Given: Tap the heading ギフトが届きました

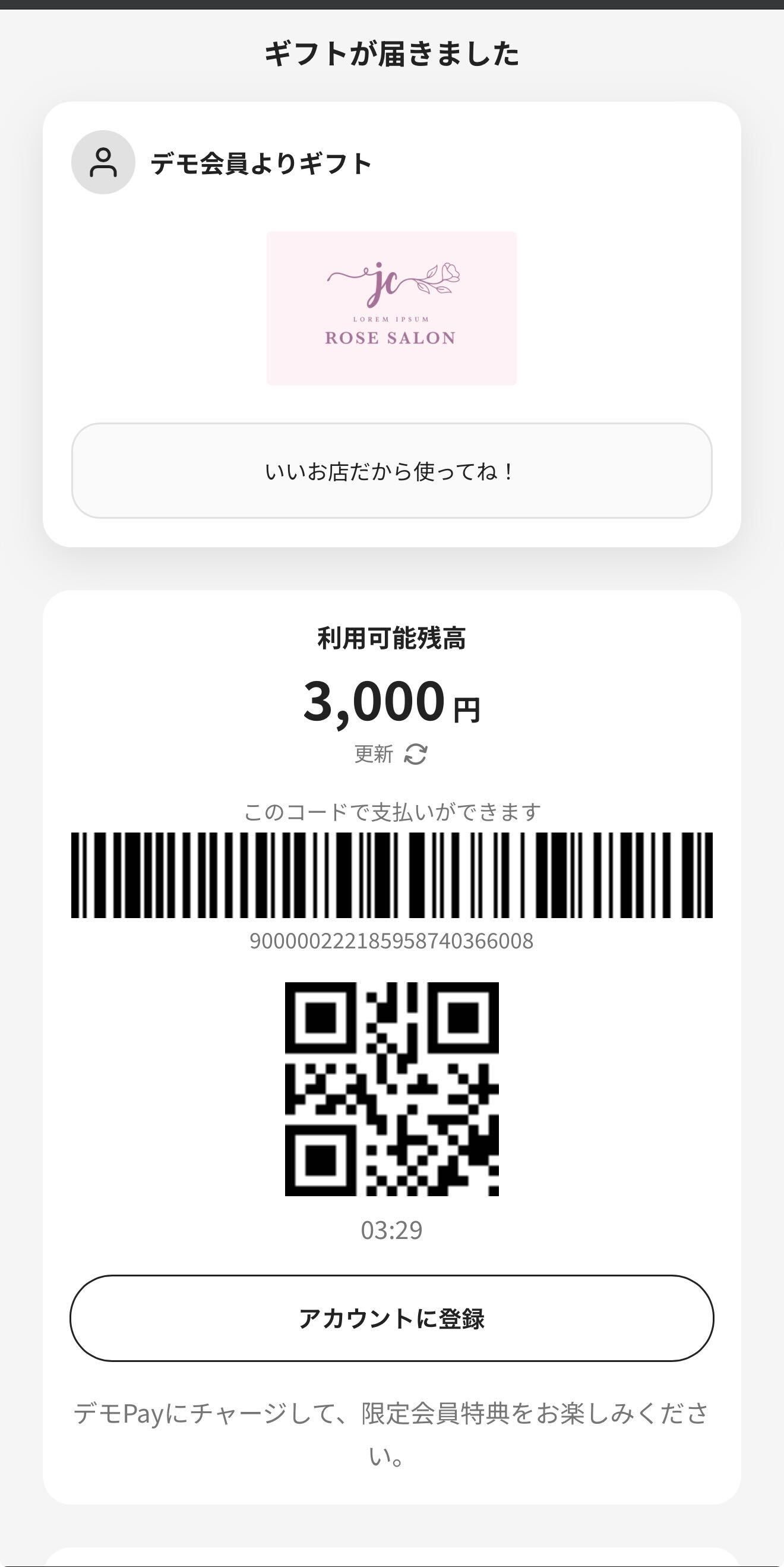Looking at the screenshot, I should tap(391, 53).
